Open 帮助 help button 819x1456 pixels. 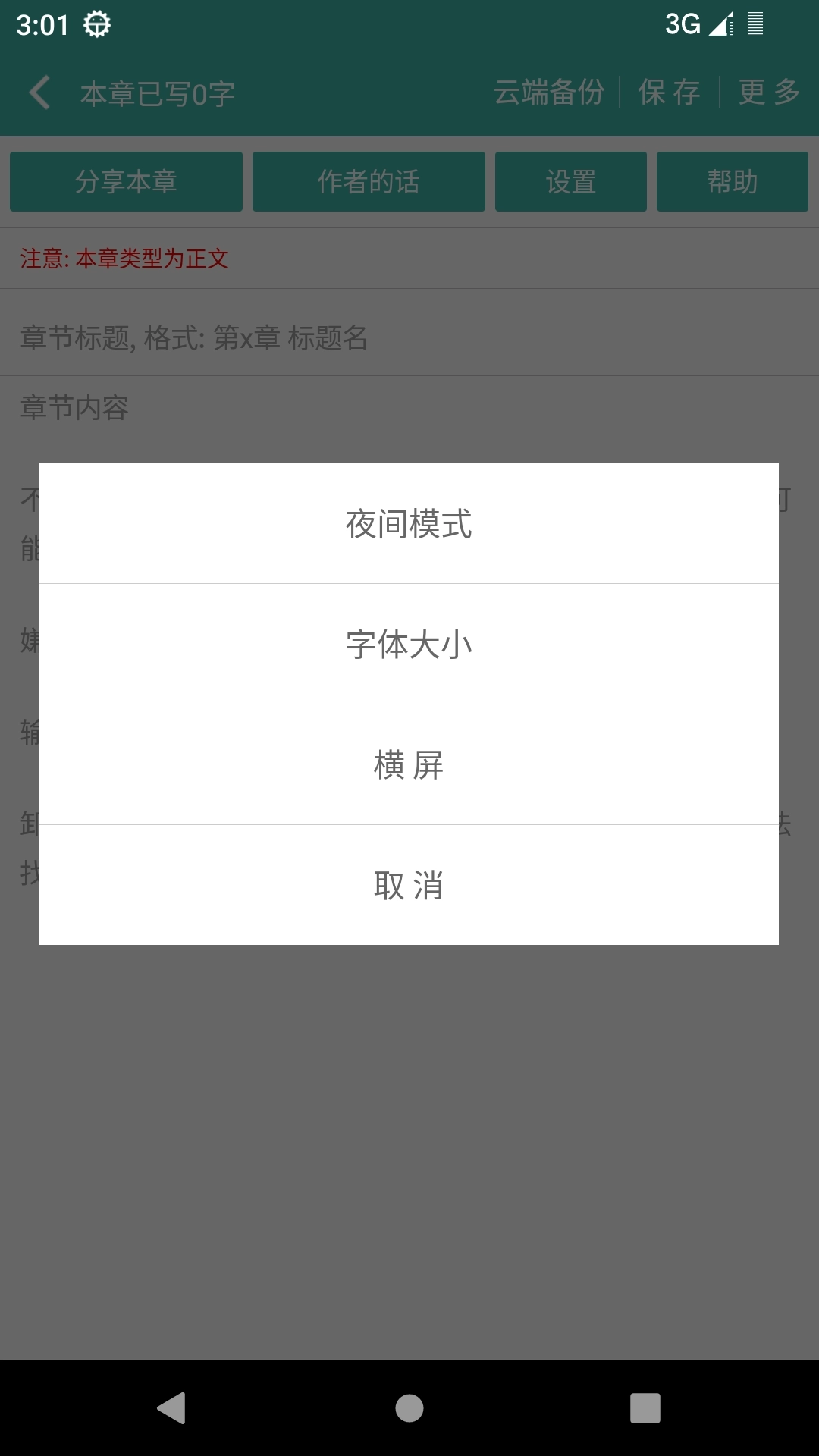[732, 182]
